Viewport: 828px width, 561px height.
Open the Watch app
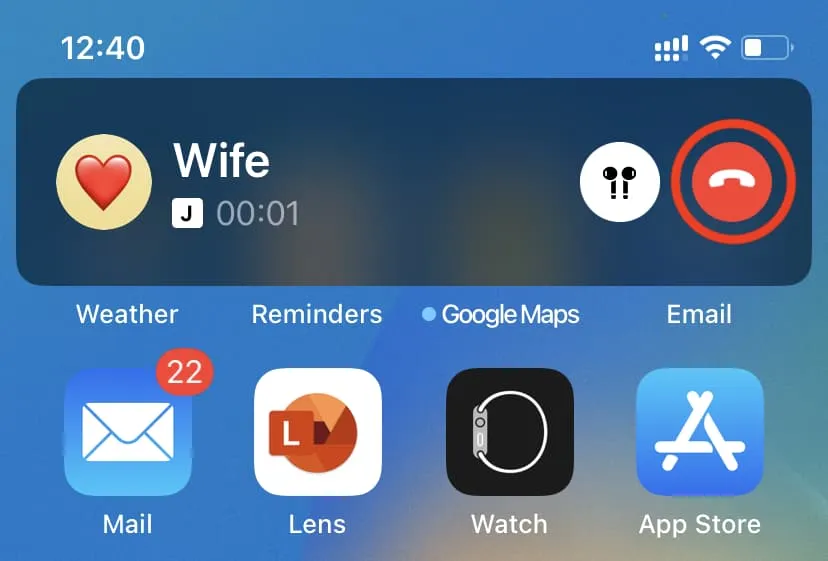pyautogui.click(x=509, y=432)
